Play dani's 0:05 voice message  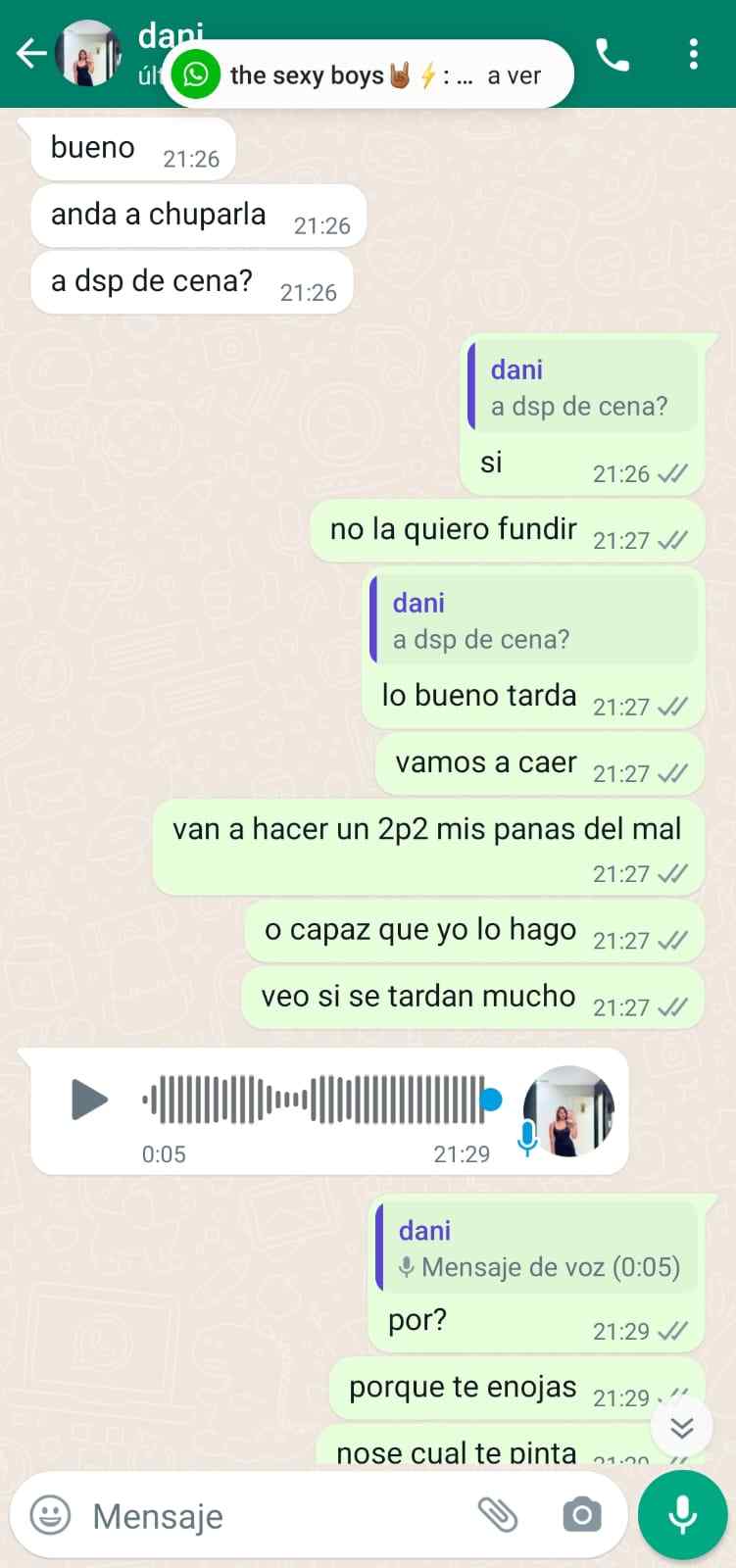pos(89,1099)
